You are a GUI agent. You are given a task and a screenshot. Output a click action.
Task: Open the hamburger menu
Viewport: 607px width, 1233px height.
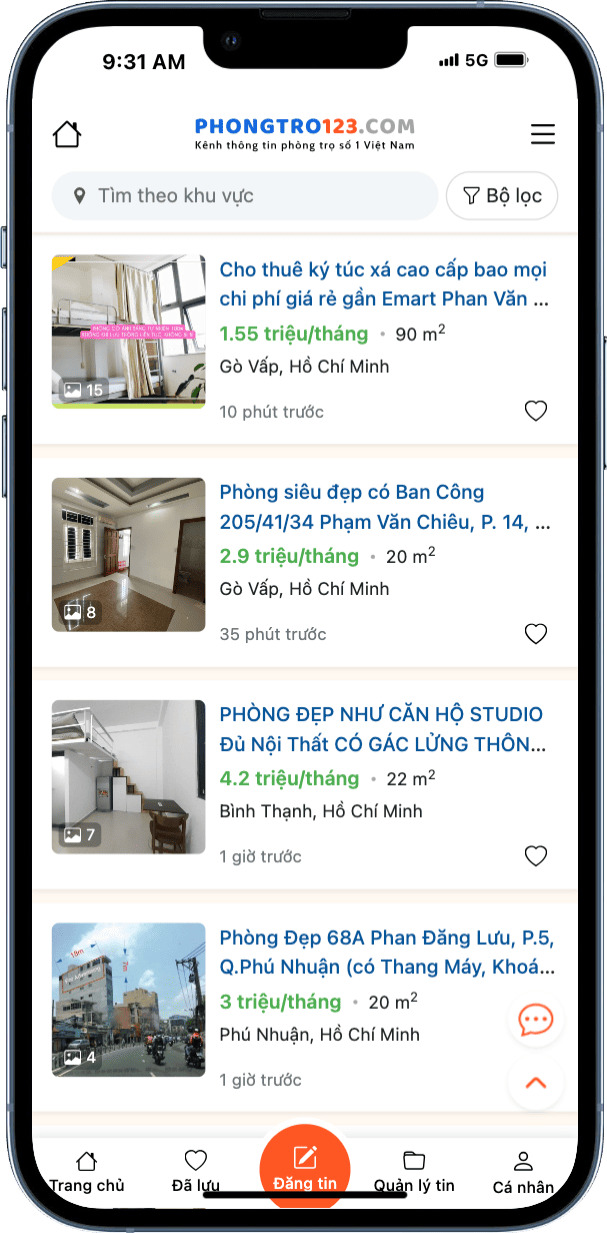pos(542,135)
